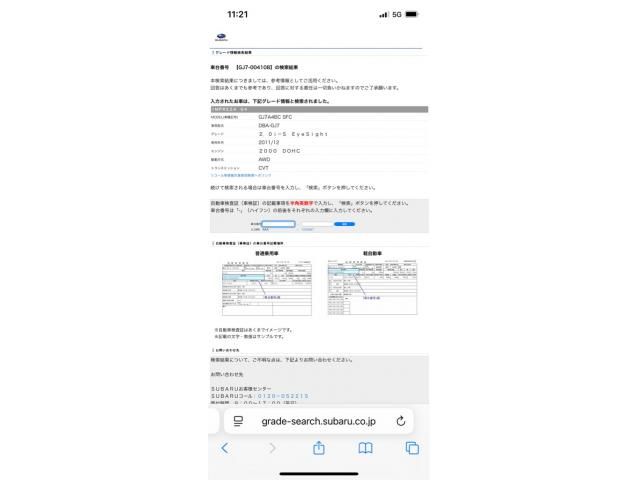Open the page reader menu icon
Screen dimensions: 640x480
click(238, 421)
